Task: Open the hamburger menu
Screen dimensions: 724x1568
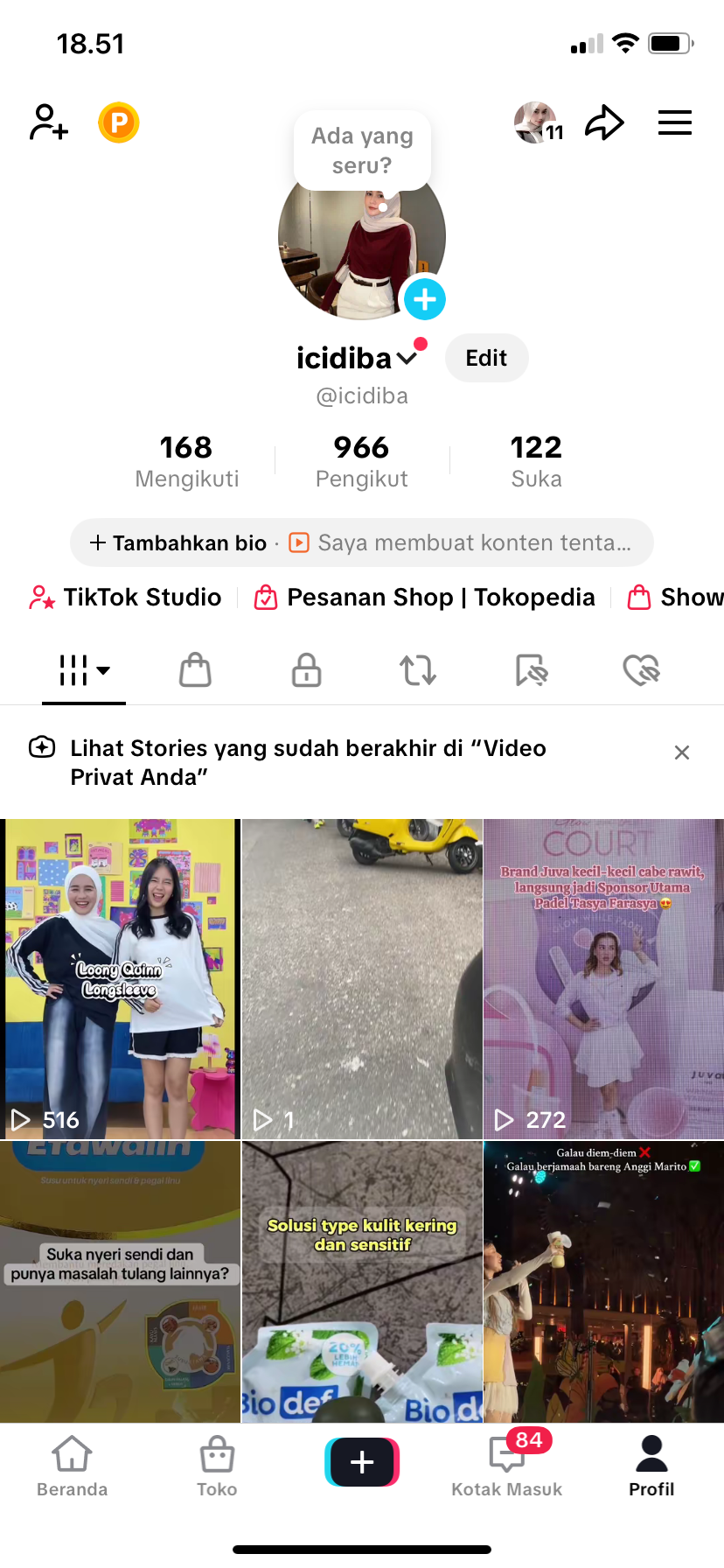Action: [674, 122]
